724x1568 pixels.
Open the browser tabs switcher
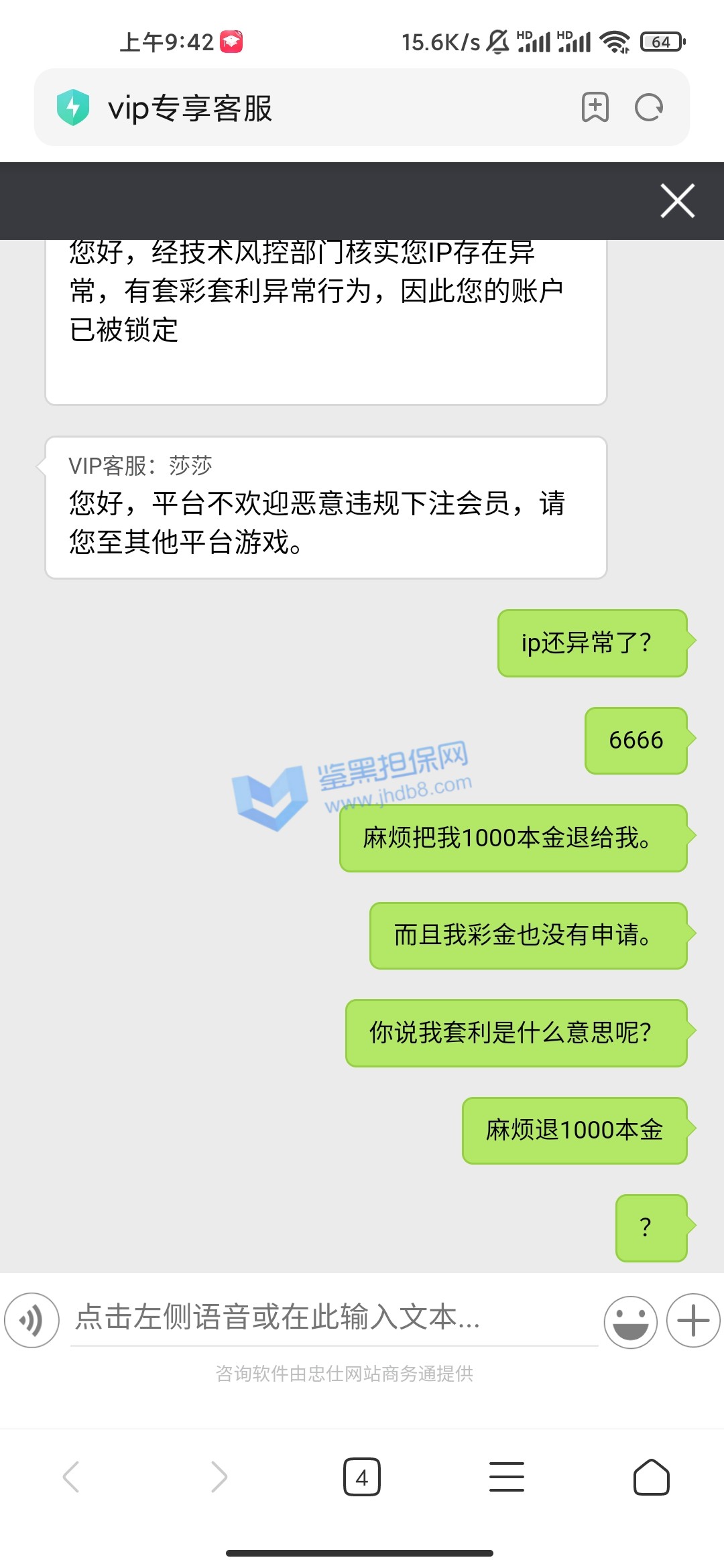click(362, 1477)
